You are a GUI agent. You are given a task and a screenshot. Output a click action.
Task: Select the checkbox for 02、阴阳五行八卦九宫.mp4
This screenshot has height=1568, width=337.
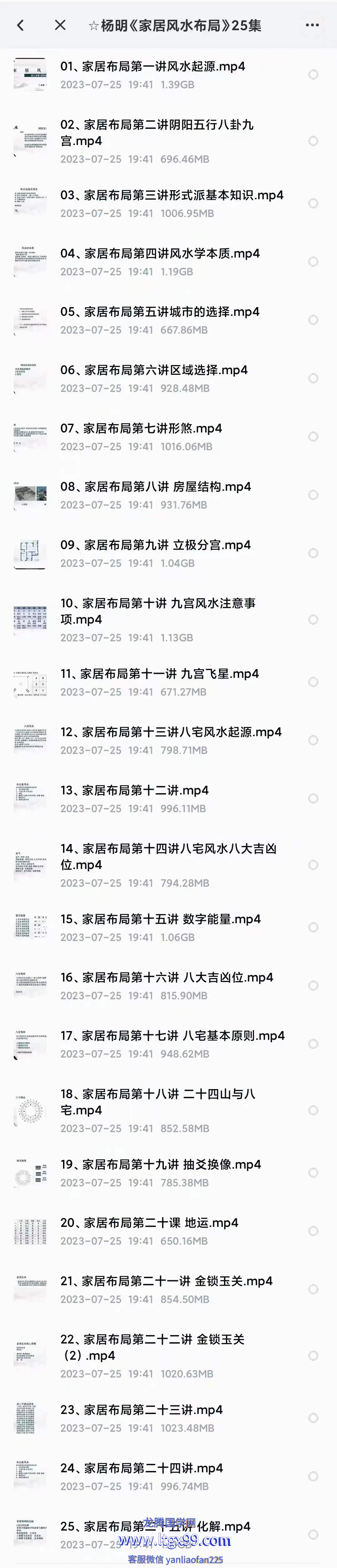313,141
